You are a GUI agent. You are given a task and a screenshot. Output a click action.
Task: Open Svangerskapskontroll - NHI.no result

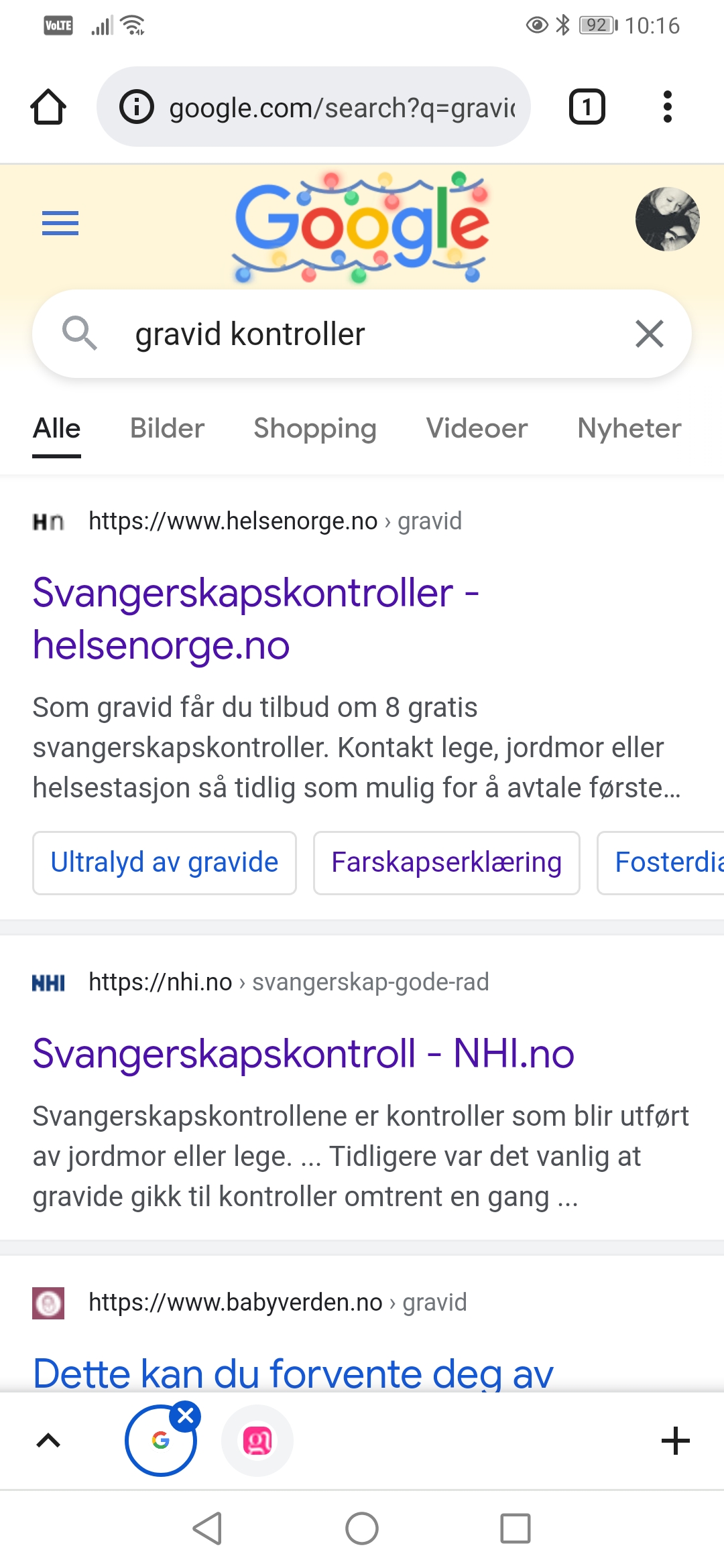point(303,1053)
